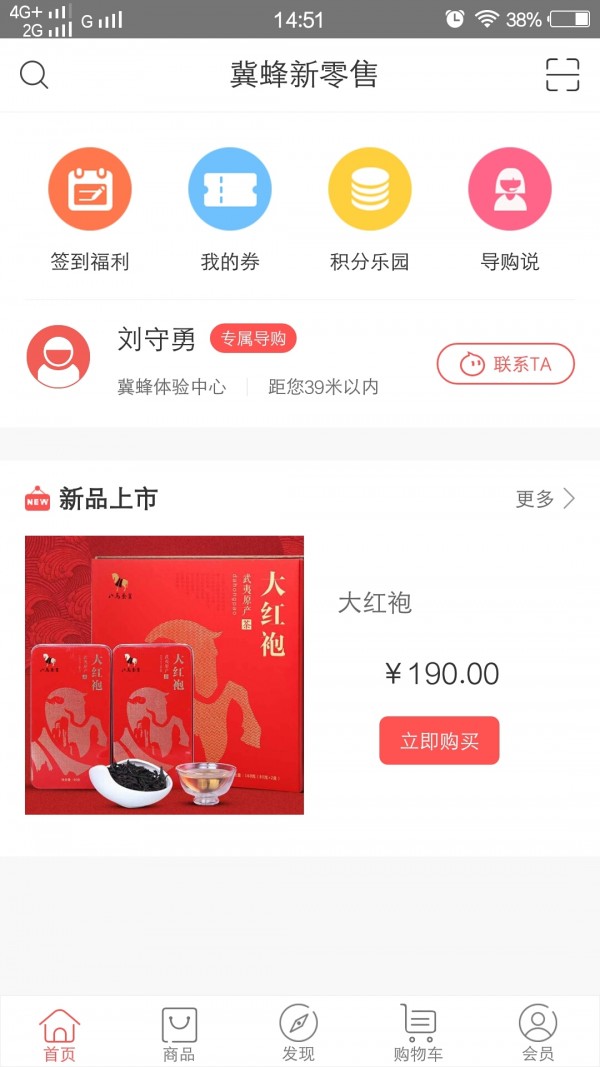This screenshot has height=1067, width=600.
Task: View 更多 new arrivals
Action: 545,499
